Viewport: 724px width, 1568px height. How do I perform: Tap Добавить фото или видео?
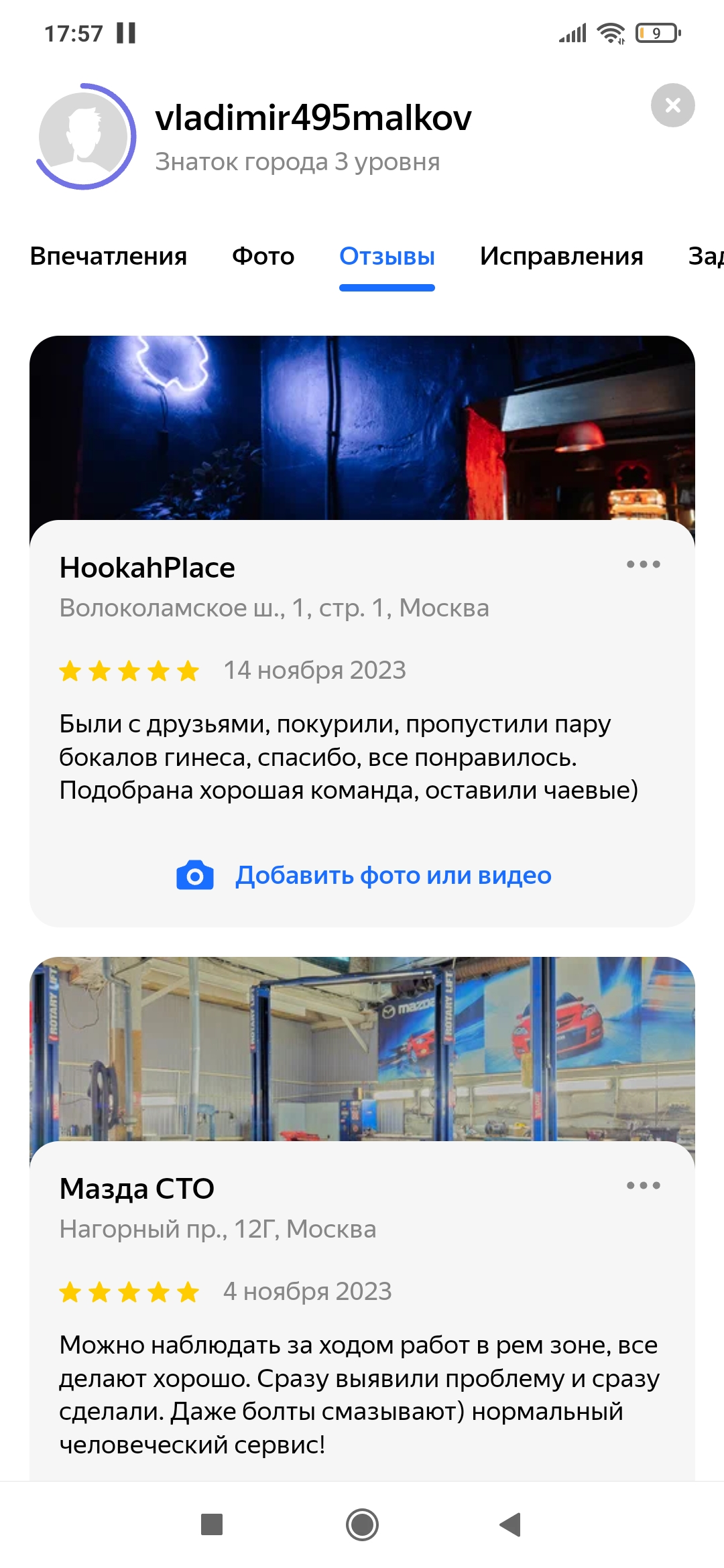[x=363, y=875]
